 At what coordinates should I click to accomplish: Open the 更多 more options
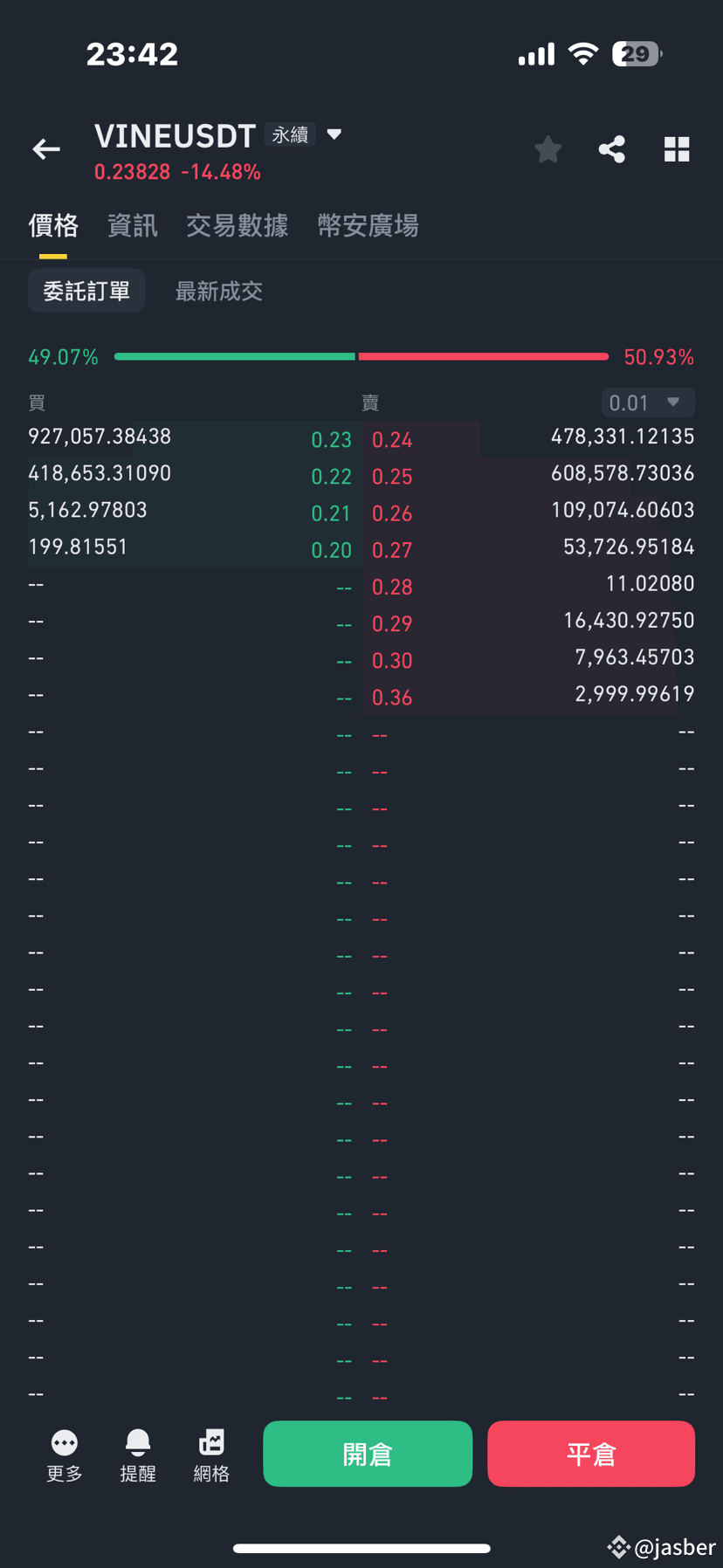(65, 1455)
